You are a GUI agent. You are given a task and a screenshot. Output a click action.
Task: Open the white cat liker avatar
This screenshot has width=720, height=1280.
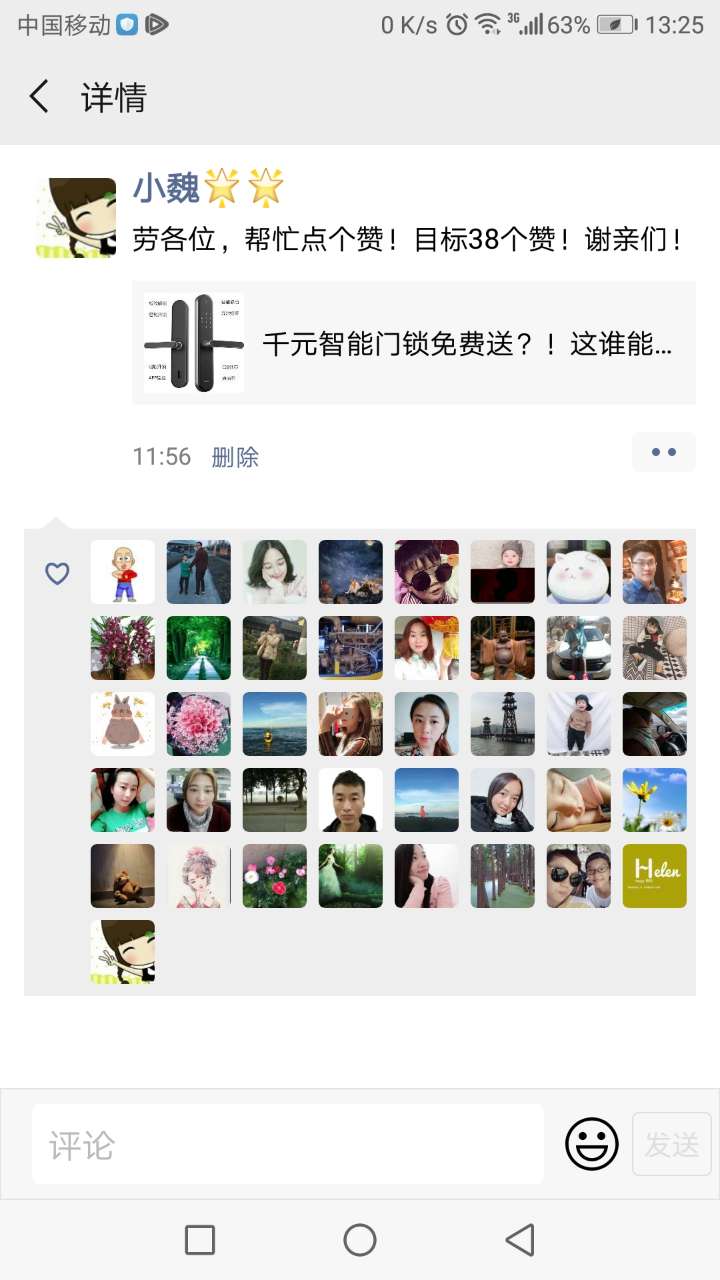click(x=578, y=572)
